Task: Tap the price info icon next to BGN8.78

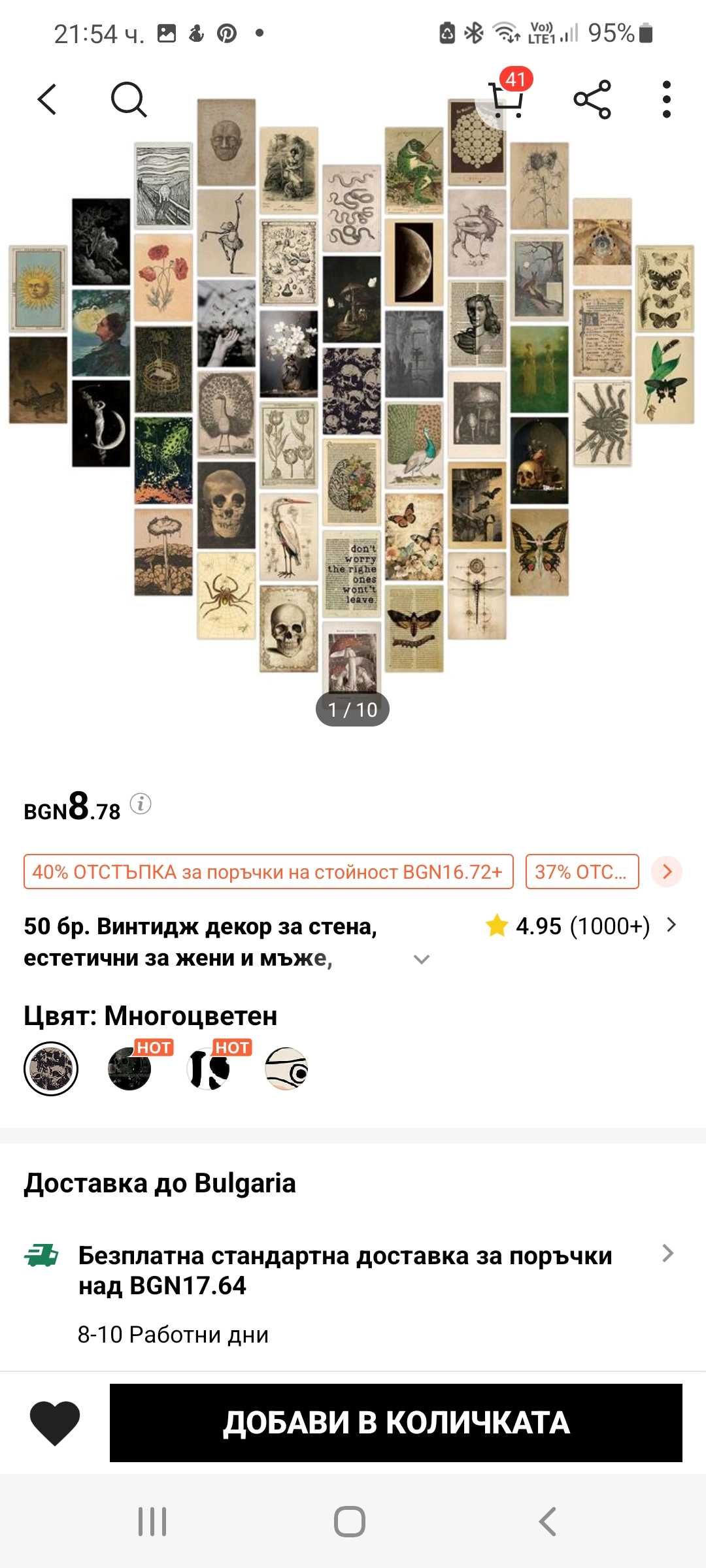Action: point(141,804)
